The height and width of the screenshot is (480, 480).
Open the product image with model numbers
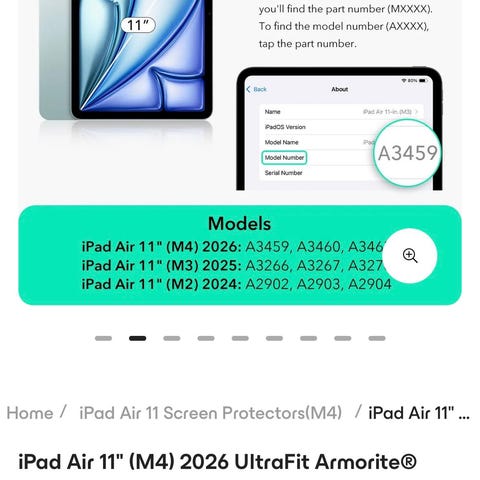coord(240,152)
